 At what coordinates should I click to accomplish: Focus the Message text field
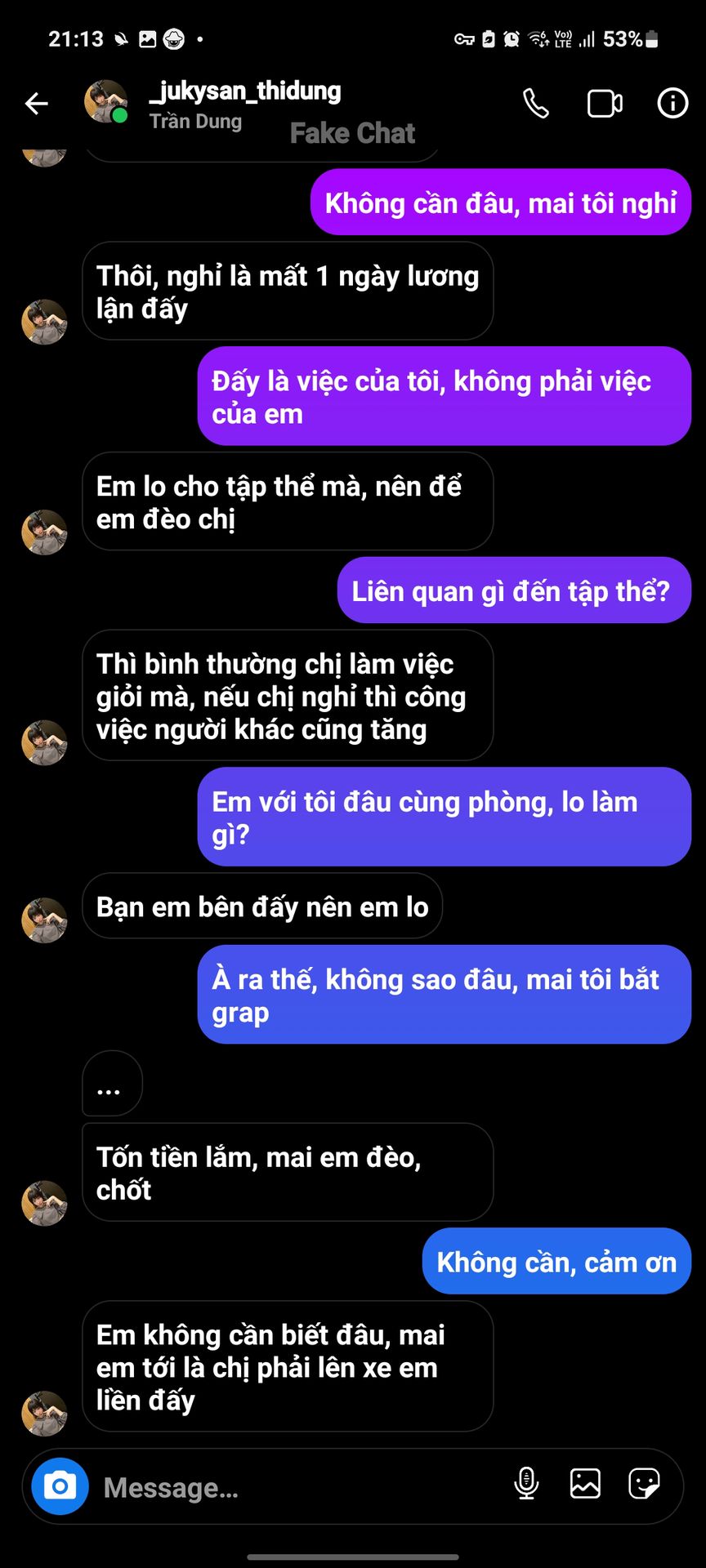click(294, 1487)
